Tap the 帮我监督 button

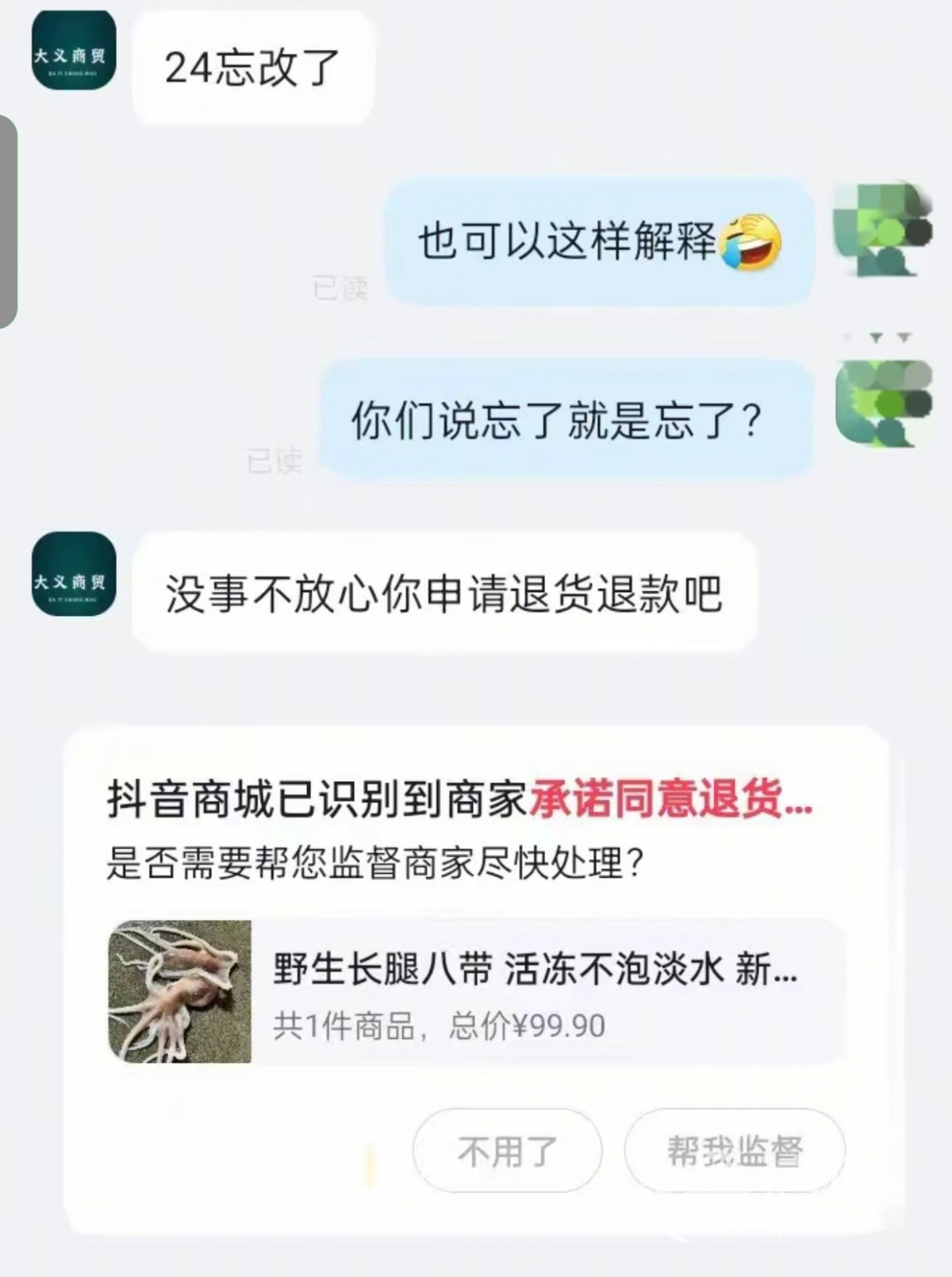pyautogui.click(x=734, y=1150)
